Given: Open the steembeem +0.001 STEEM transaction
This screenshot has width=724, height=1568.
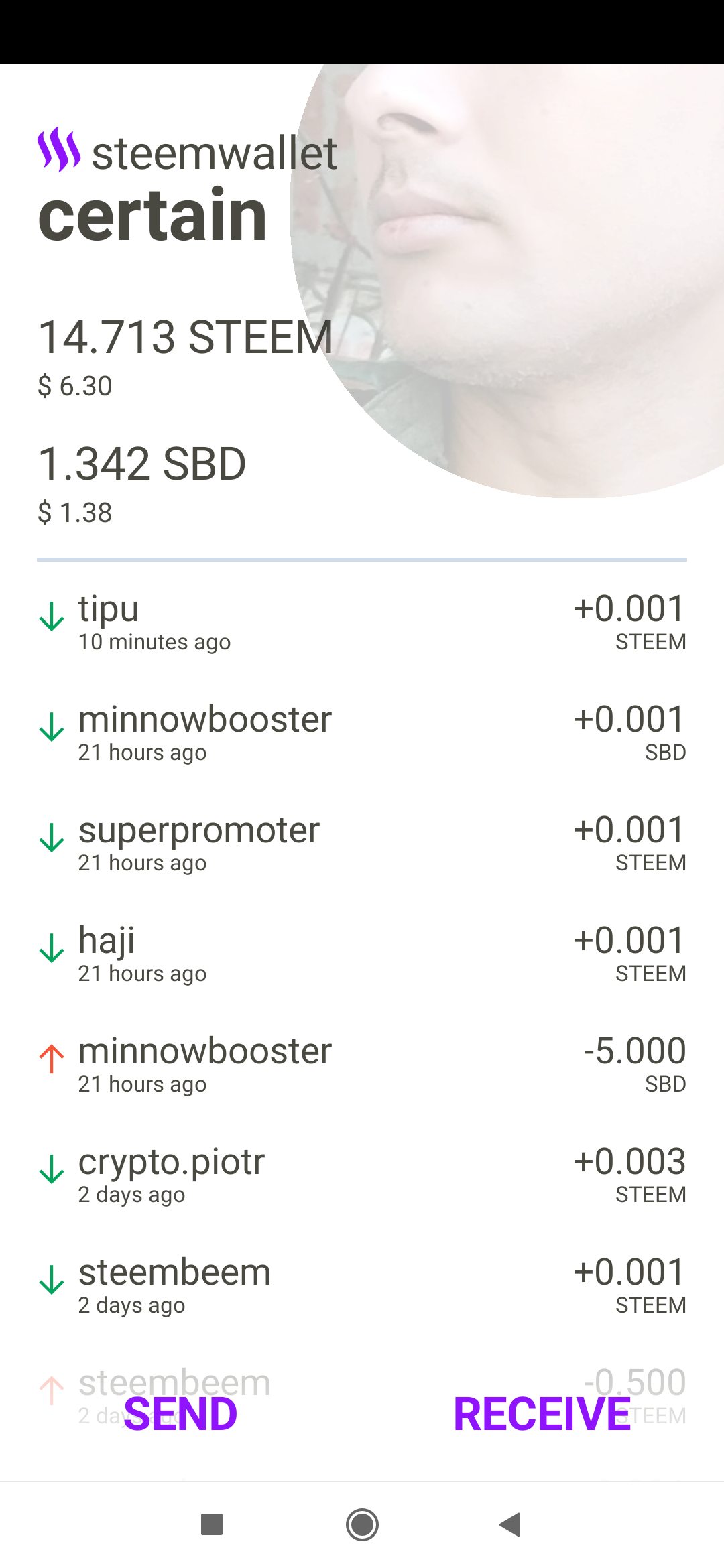Looking at the screenshot, I should (362, 1285).
